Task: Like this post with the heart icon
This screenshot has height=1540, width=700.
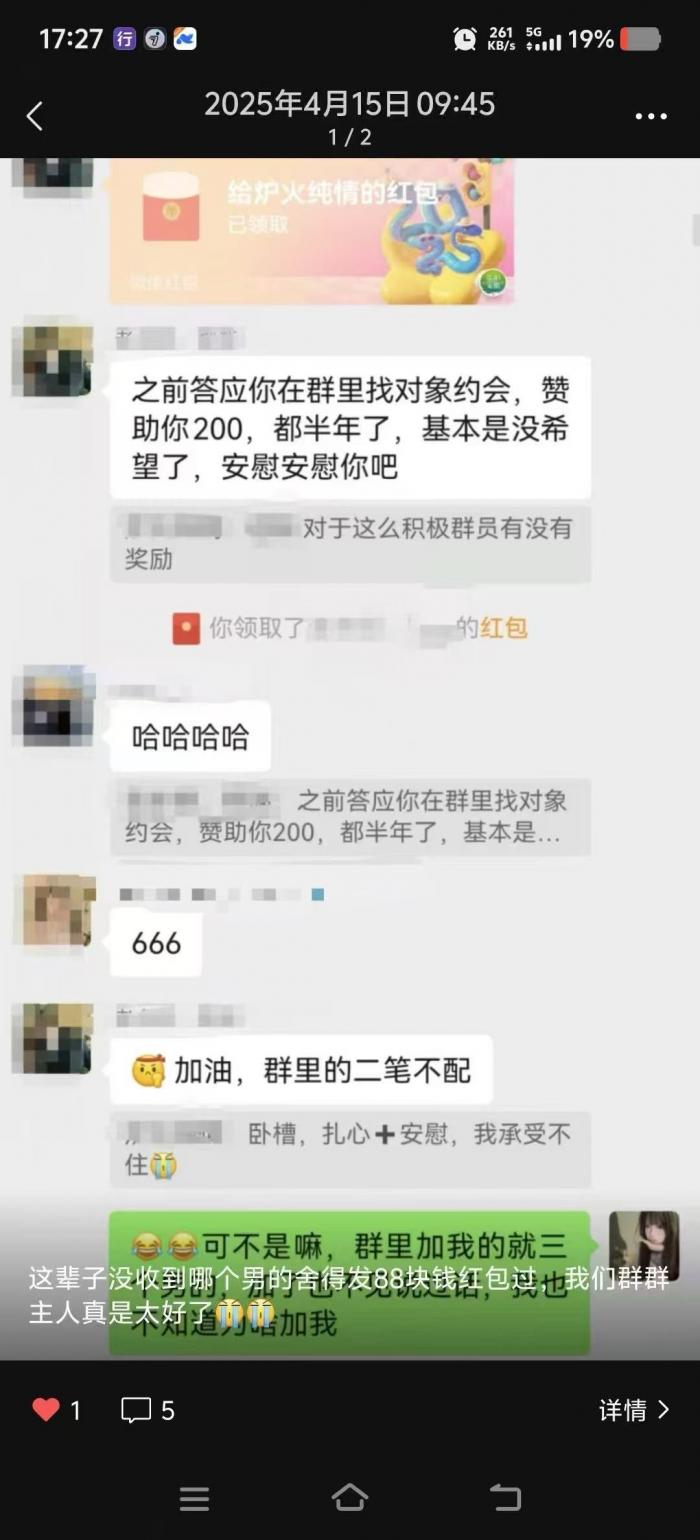Action: pyautogui.click(x=46, y=1410)
